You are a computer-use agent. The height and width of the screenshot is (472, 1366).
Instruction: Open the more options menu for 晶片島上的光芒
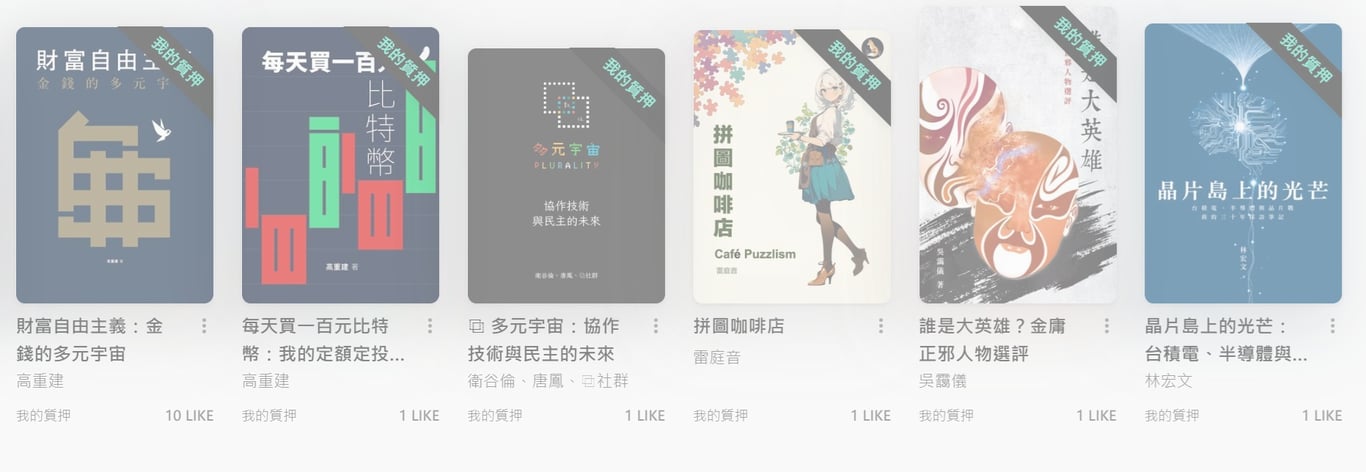click(1332, 326)
